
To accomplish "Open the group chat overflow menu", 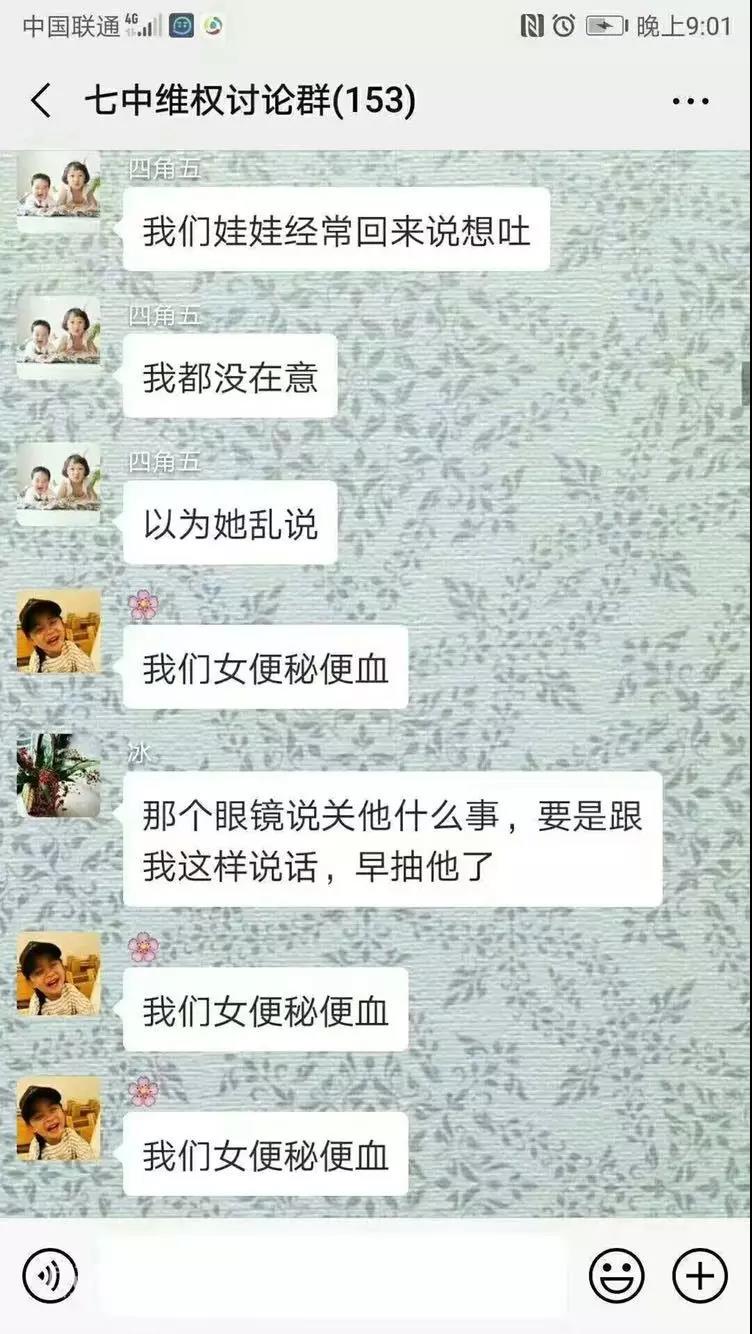I will click(690, 101).
